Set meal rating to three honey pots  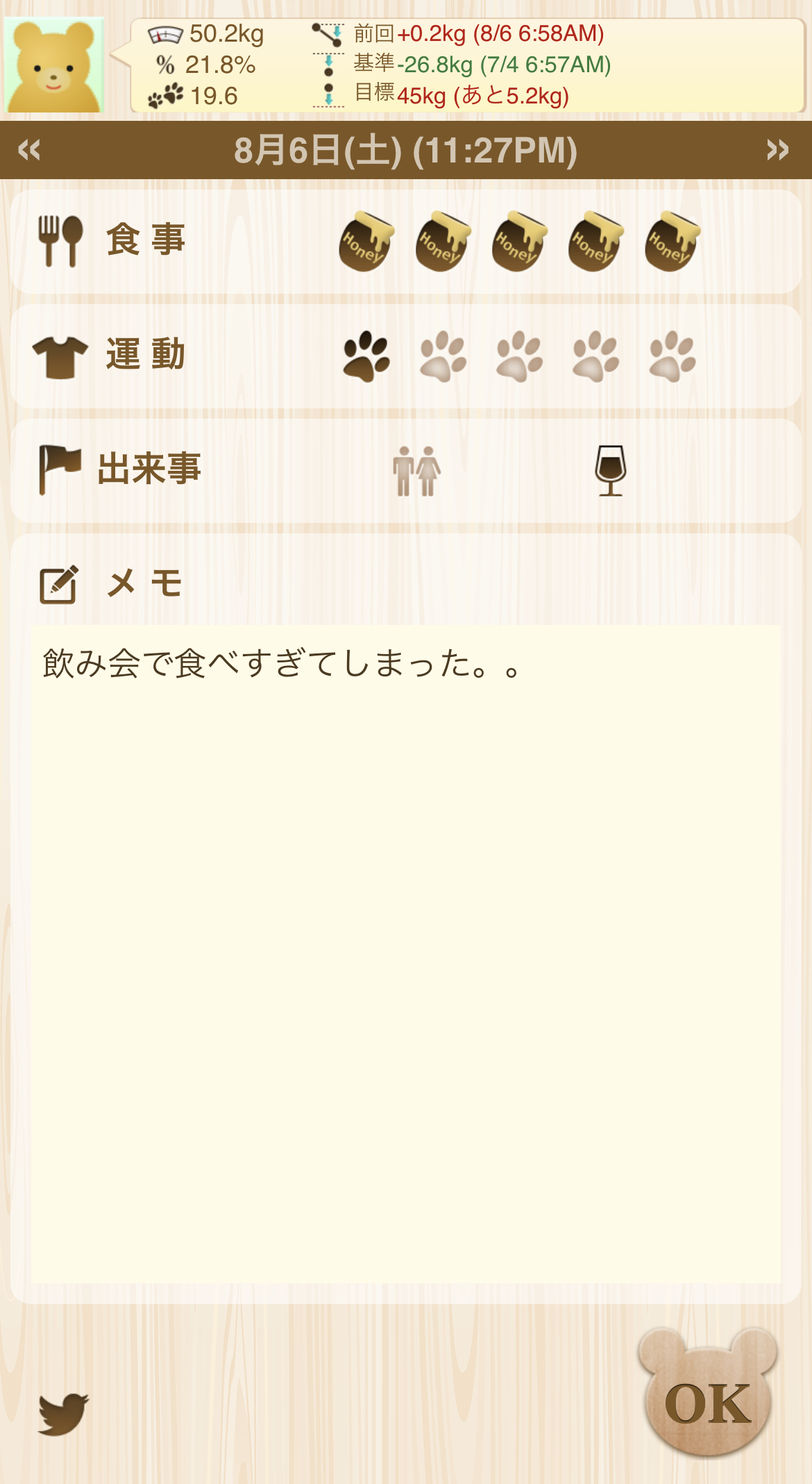(x=519, y=241)
